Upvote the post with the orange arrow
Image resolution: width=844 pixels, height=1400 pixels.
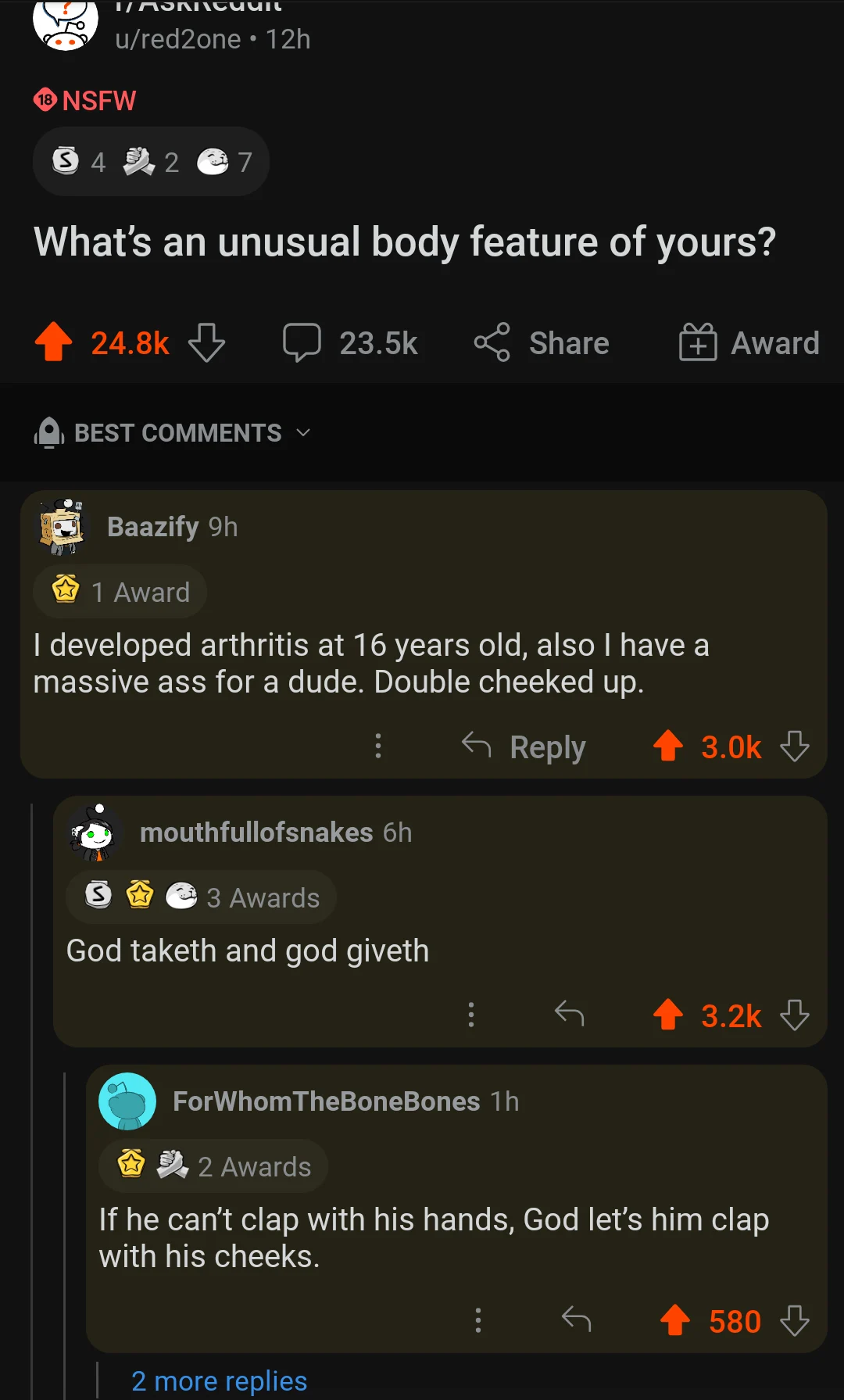[x=53, y=342]
